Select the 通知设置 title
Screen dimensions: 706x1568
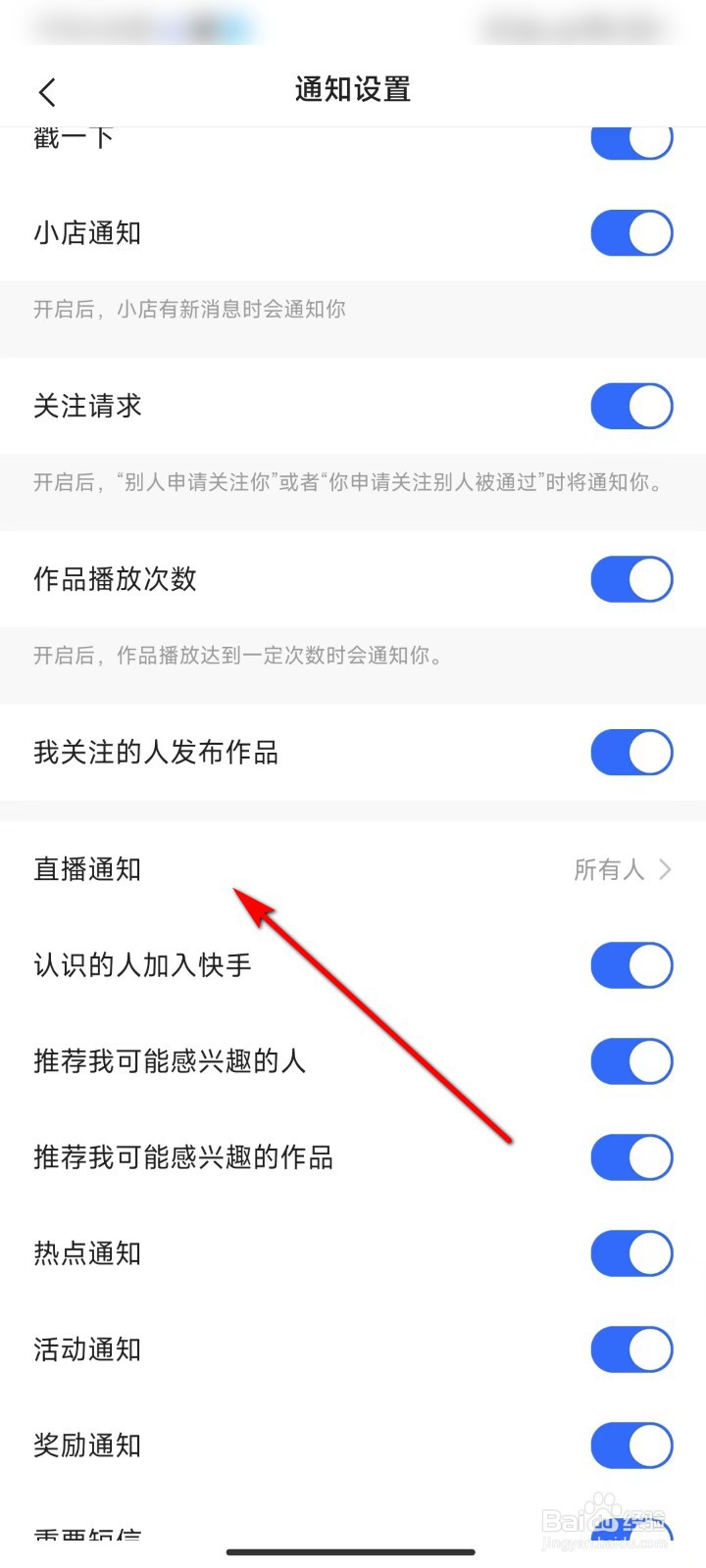pyautogui.click(x=353, y=89)
